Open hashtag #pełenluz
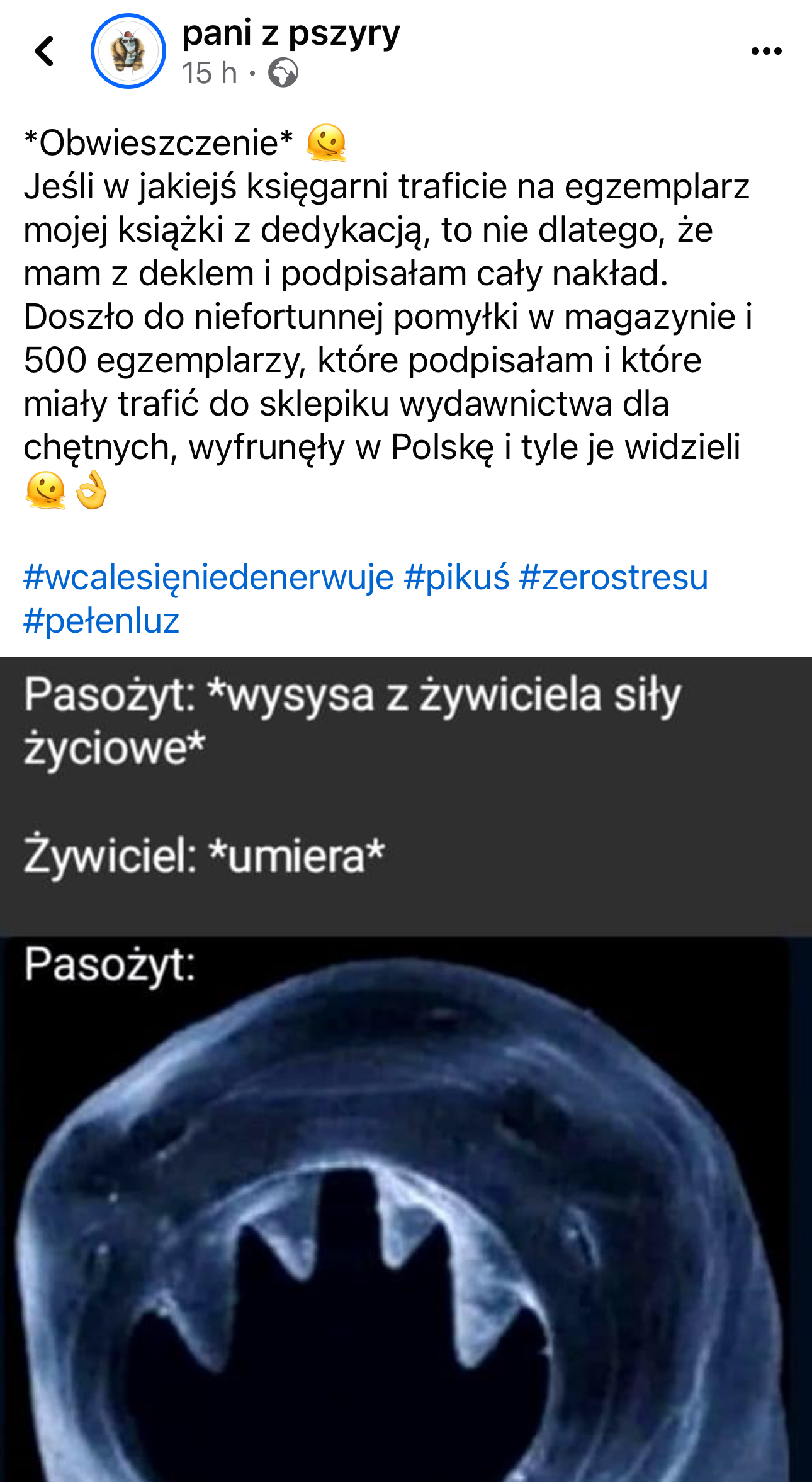The width and height of the screenshot is (812, 1482). pyautogui.click(x=101, y=621)
